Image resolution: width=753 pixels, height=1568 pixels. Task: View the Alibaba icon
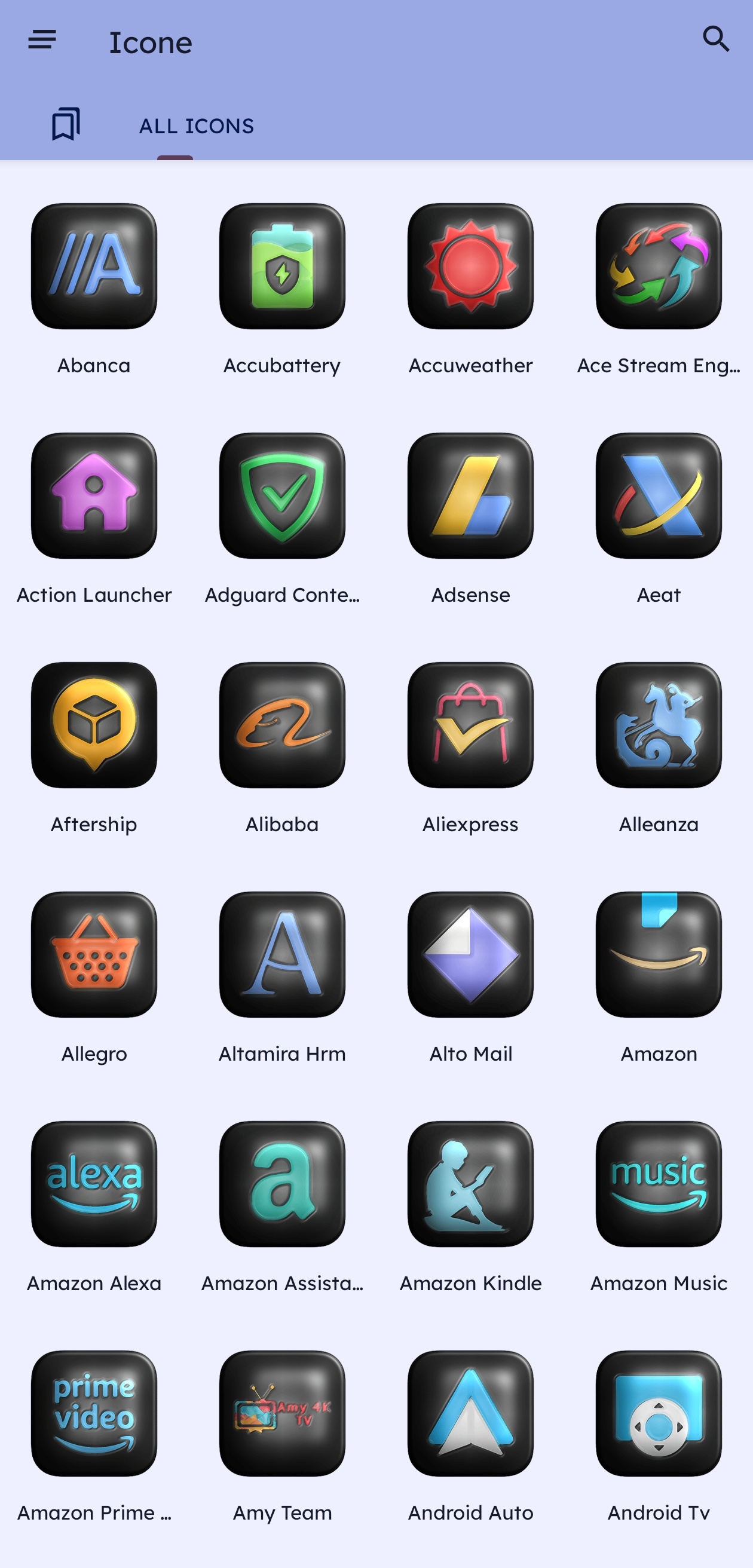(x=282, y=725)
